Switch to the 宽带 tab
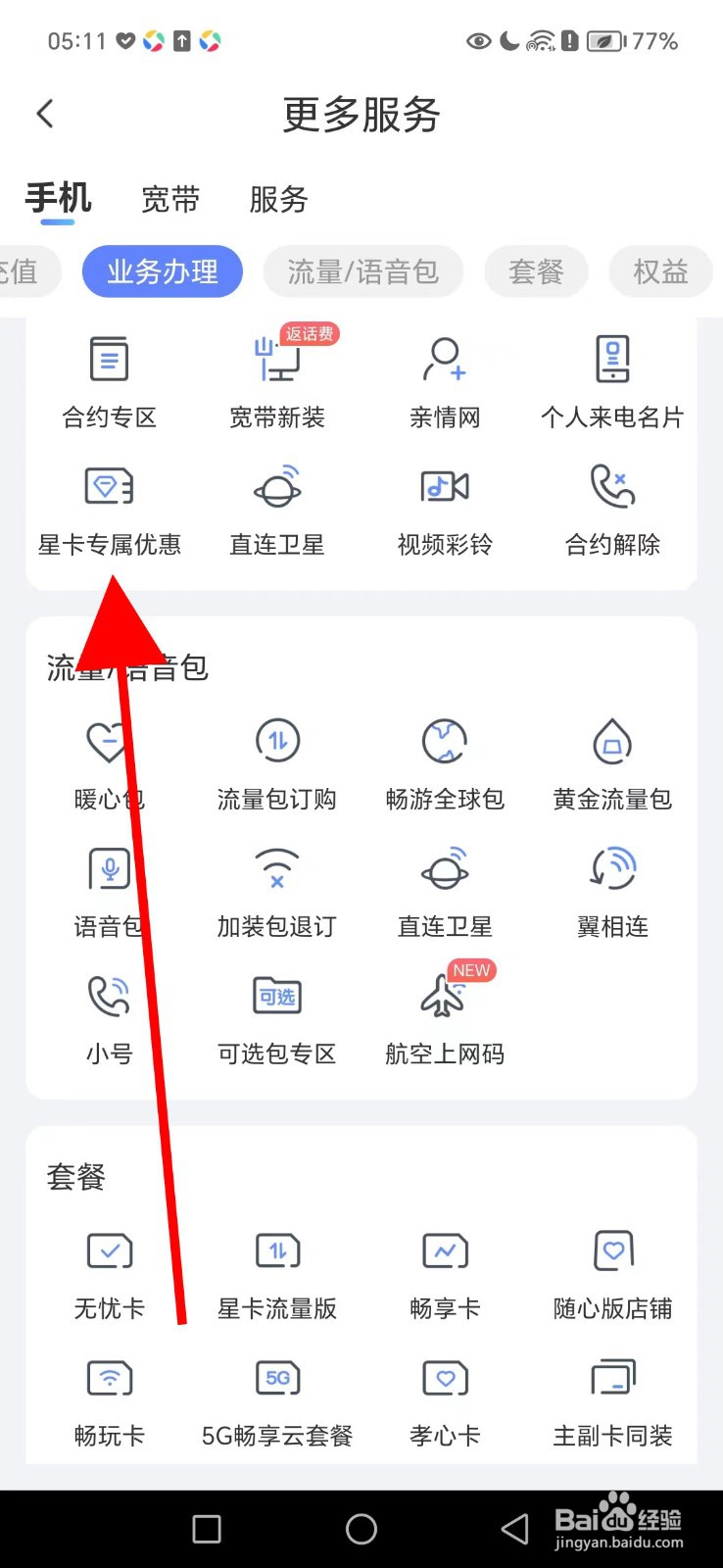Viewport: 723px width, 1568px height. coord(170,199)
